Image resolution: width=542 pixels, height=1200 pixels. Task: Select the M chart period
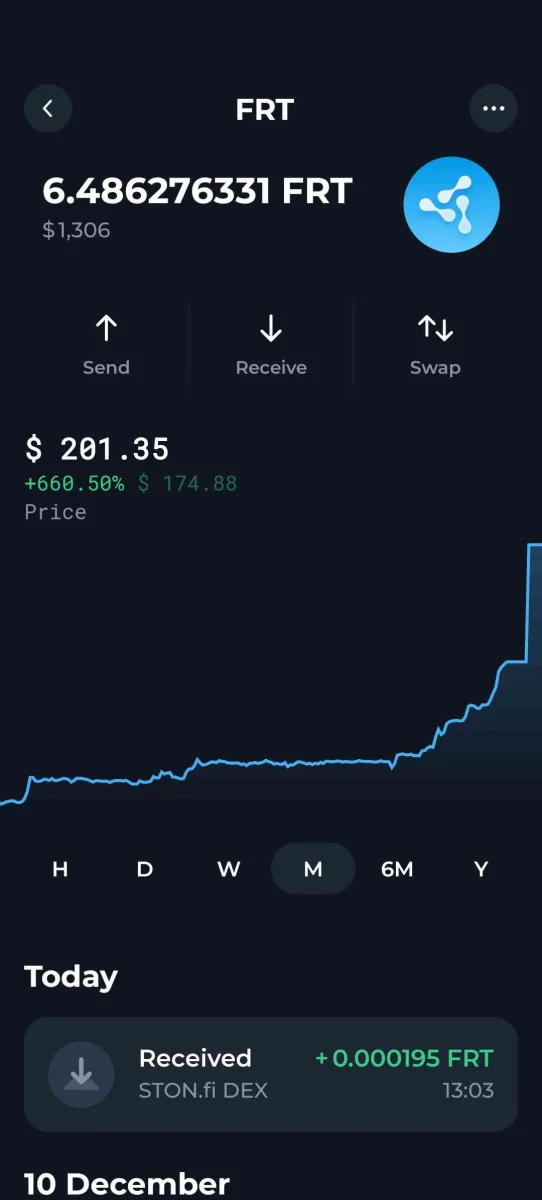point(313,868)
